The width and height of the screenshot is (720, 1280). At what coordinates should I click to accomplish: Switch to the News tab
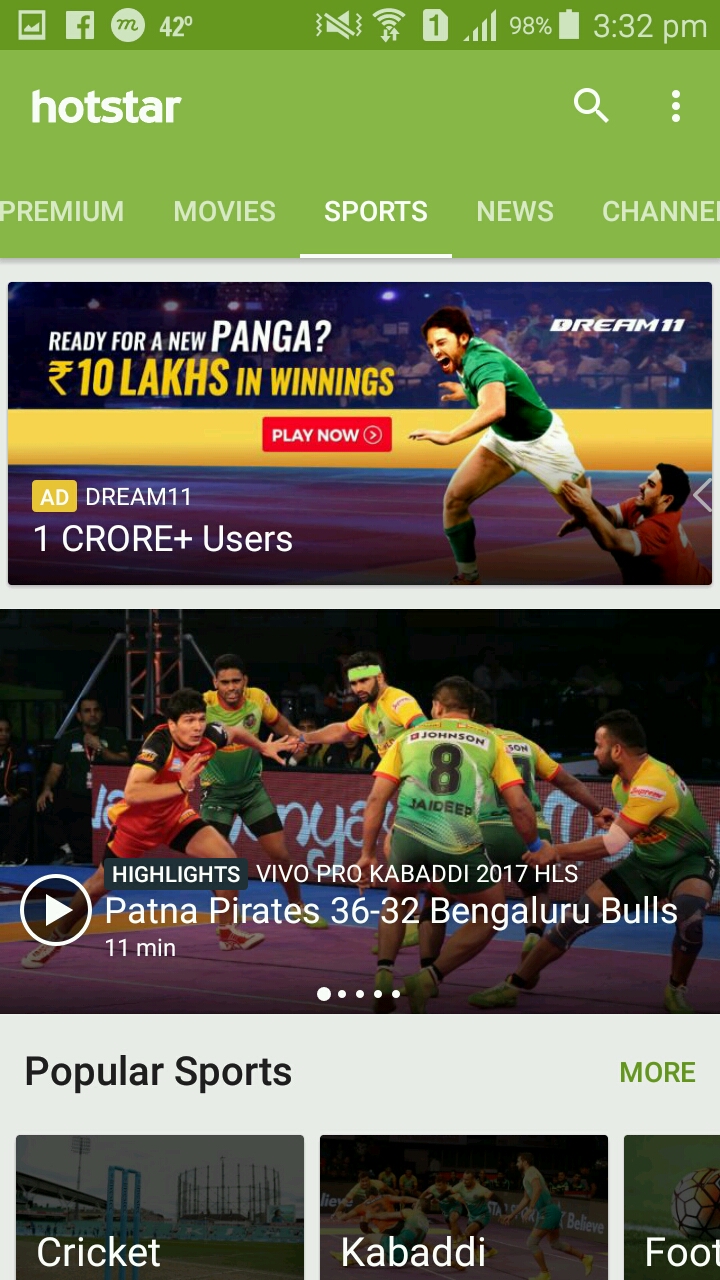pyautogui.click(x=514, y=212)
